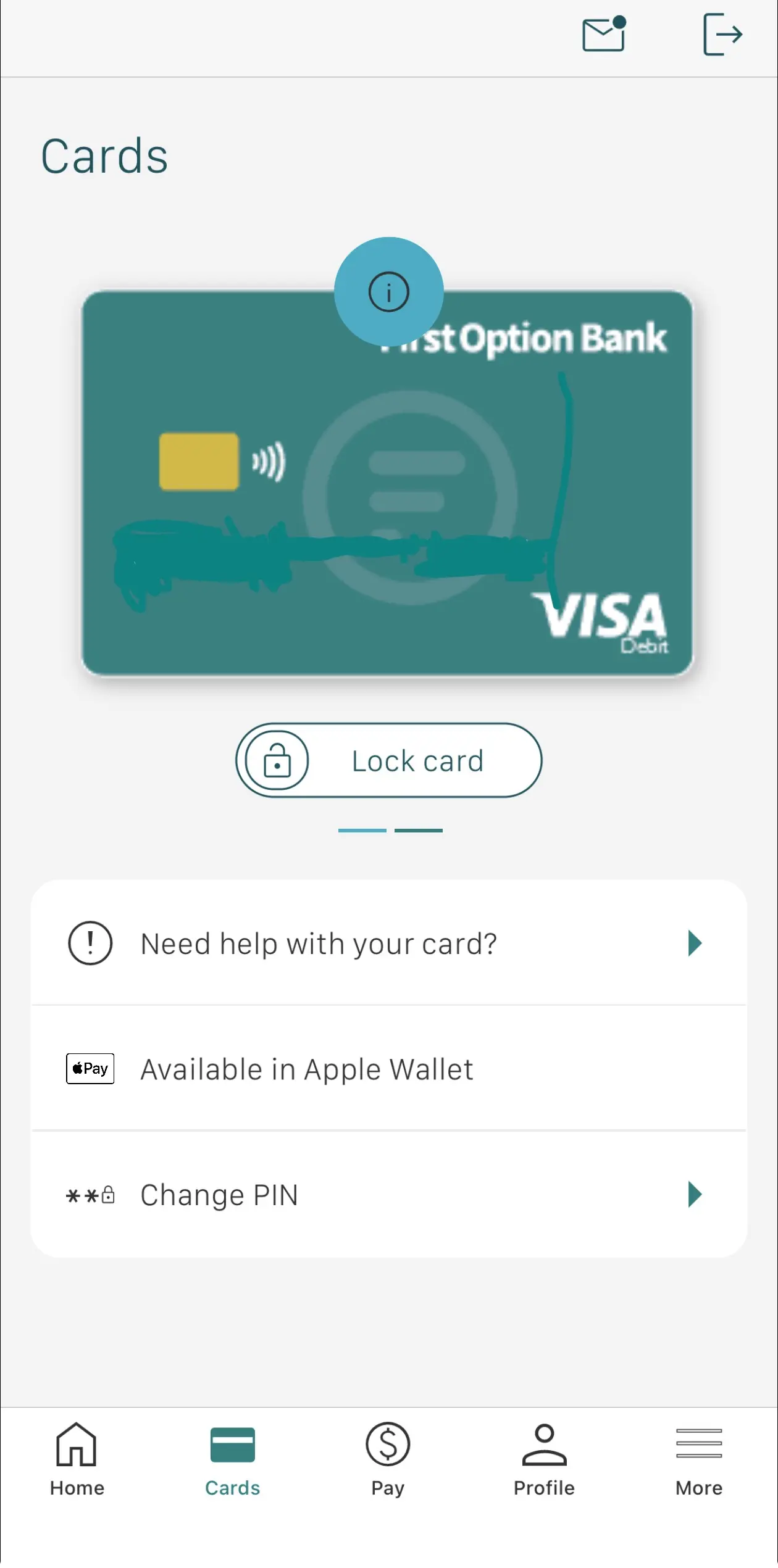Tap the log out icon
The image size is (778, 1568).
722,35
